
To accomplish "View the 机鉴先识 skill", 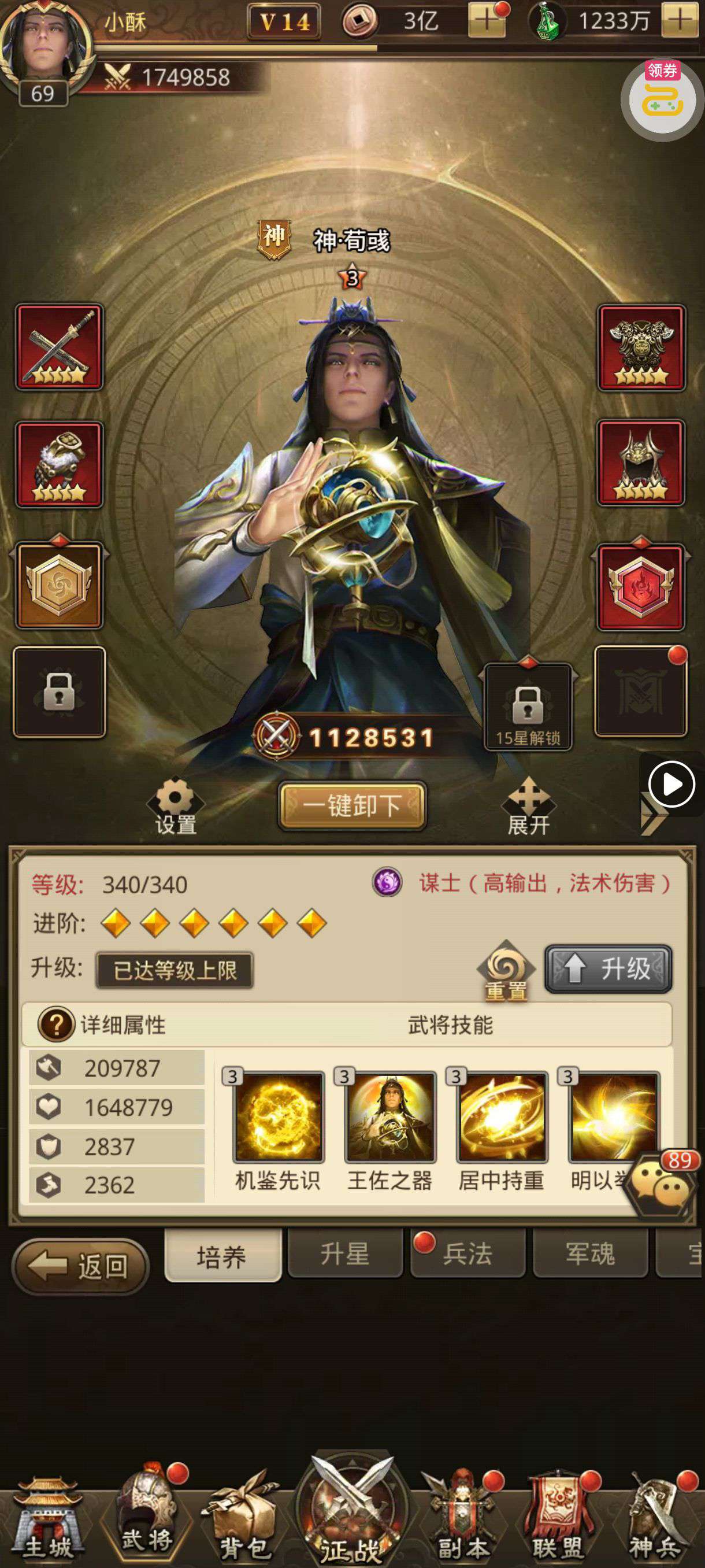I will 278,1117.
